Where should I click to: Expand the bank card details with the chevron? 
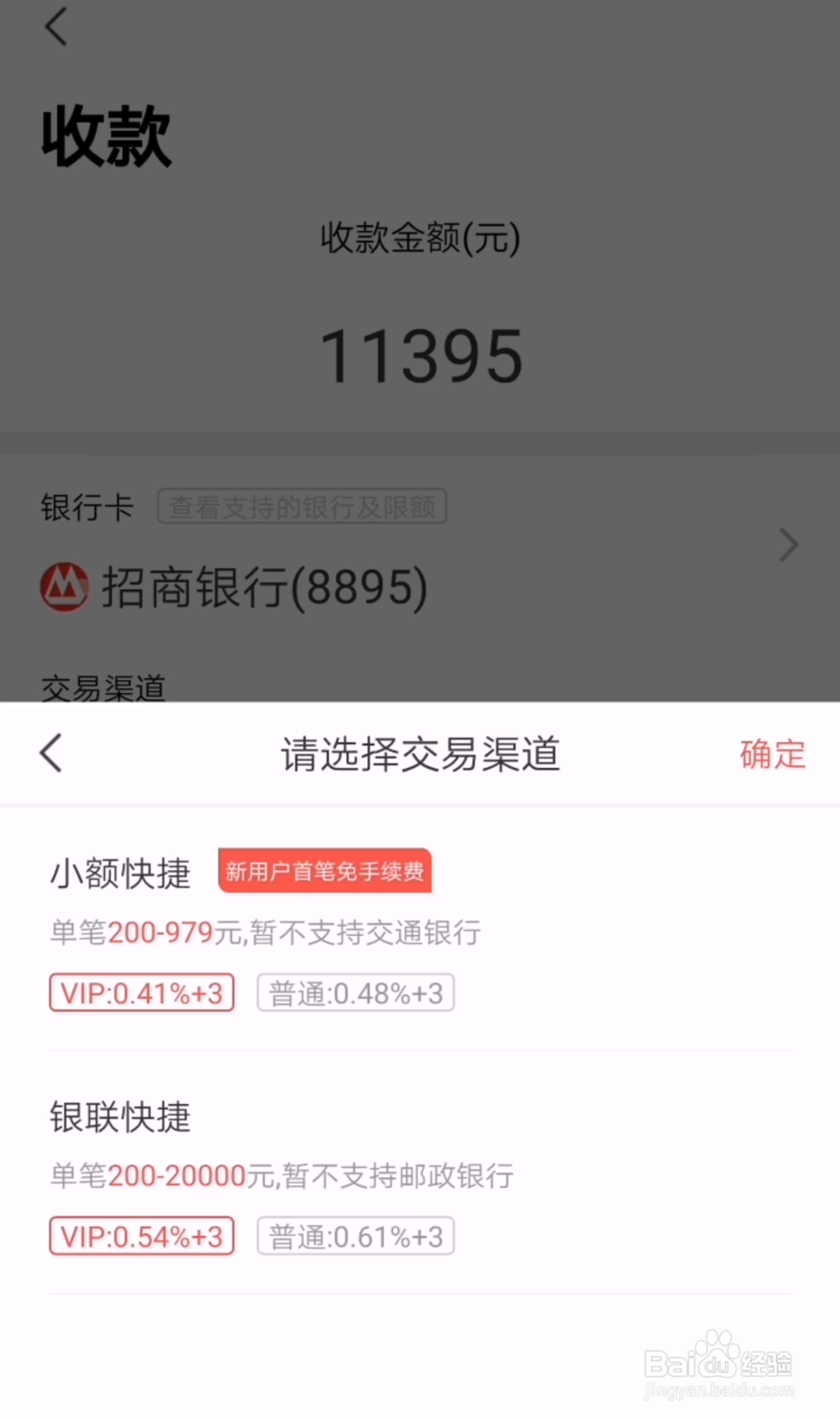coord(787,544)
